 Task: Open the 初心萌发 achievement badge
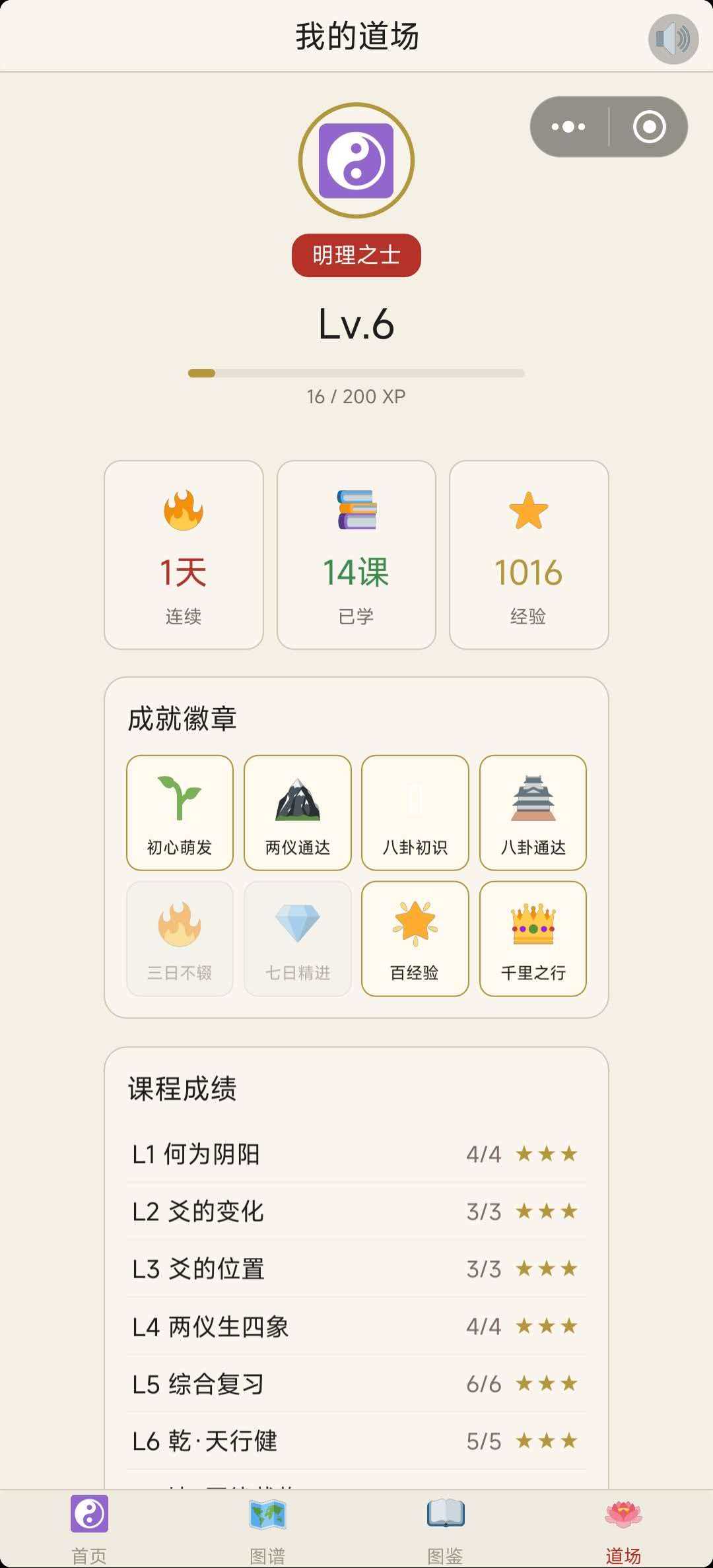coord(179,812)
